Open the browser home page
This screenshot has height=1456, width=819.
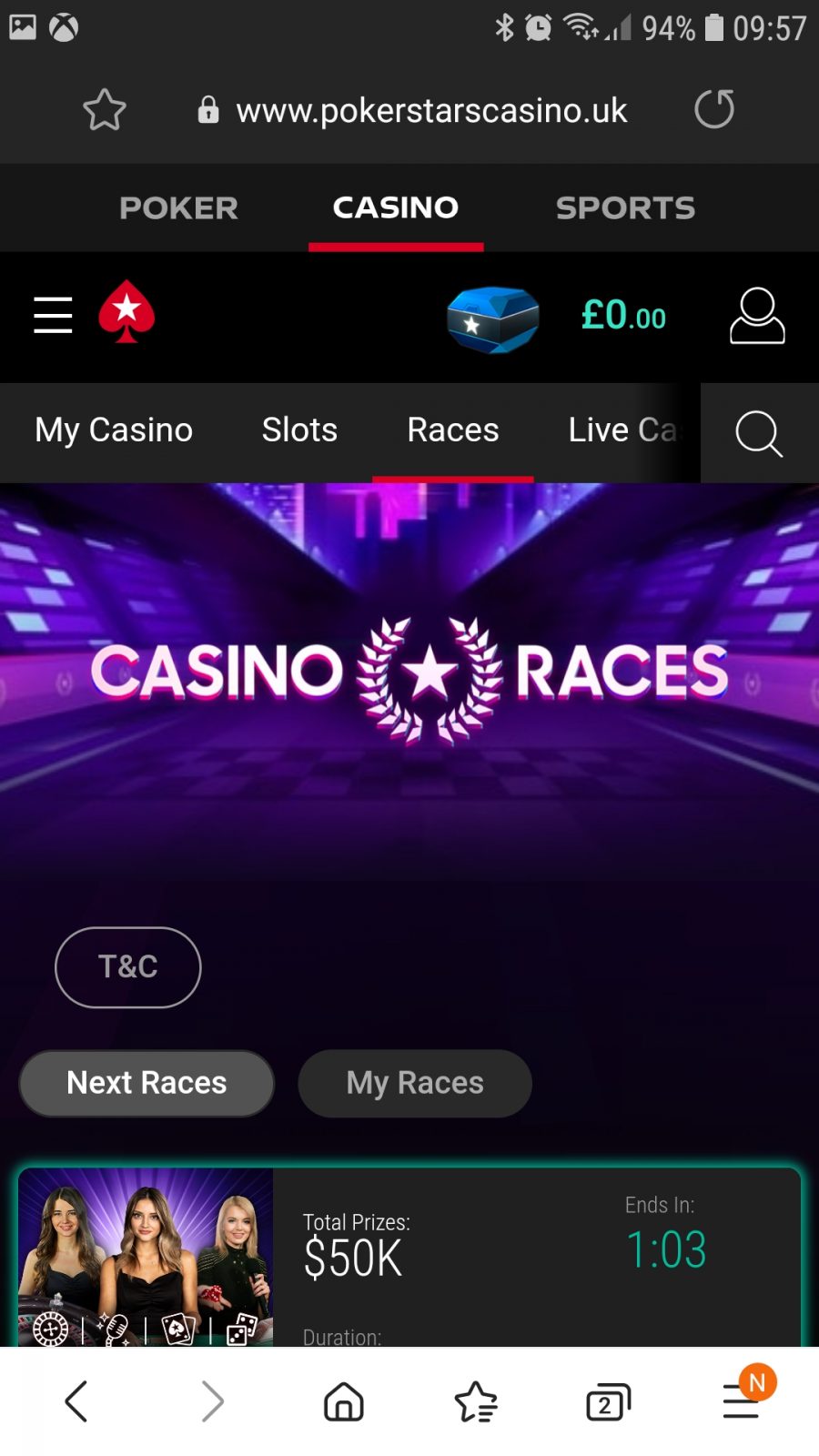pos(344,1401)
